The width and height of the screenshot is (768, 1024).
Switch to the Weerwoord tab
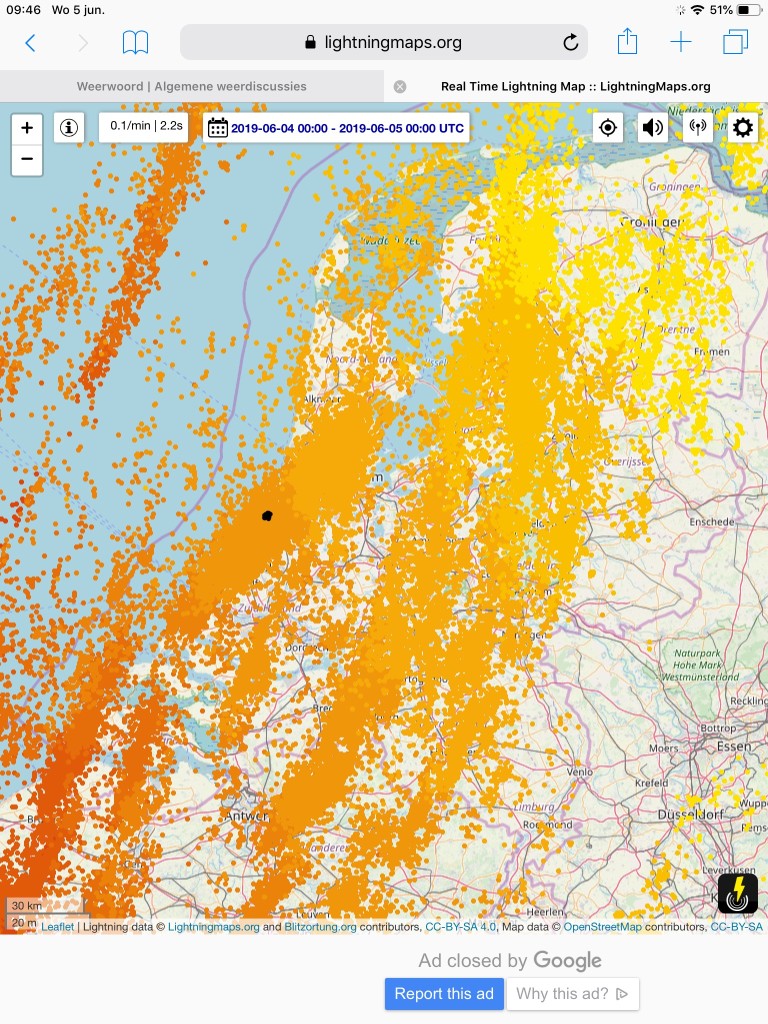click(x=191, y=86)
